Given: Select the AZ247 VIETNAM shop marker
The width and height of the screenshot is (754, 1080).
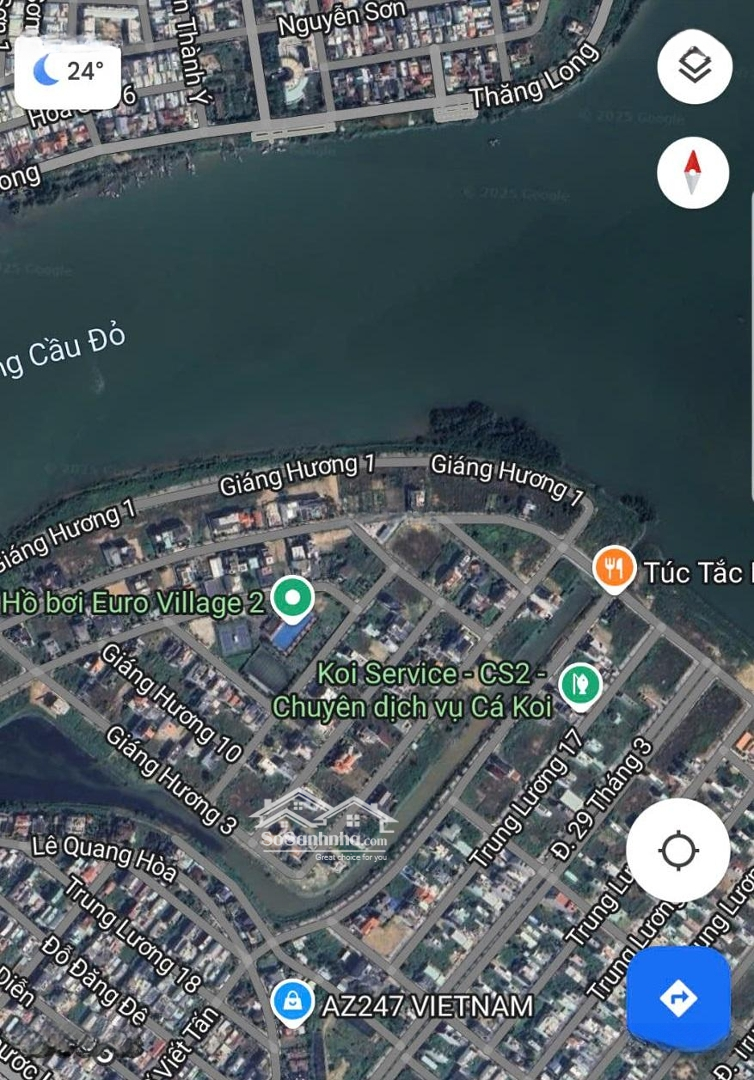Looking at the screenshot, I should pyautogui.click(x=292, y=1002).
